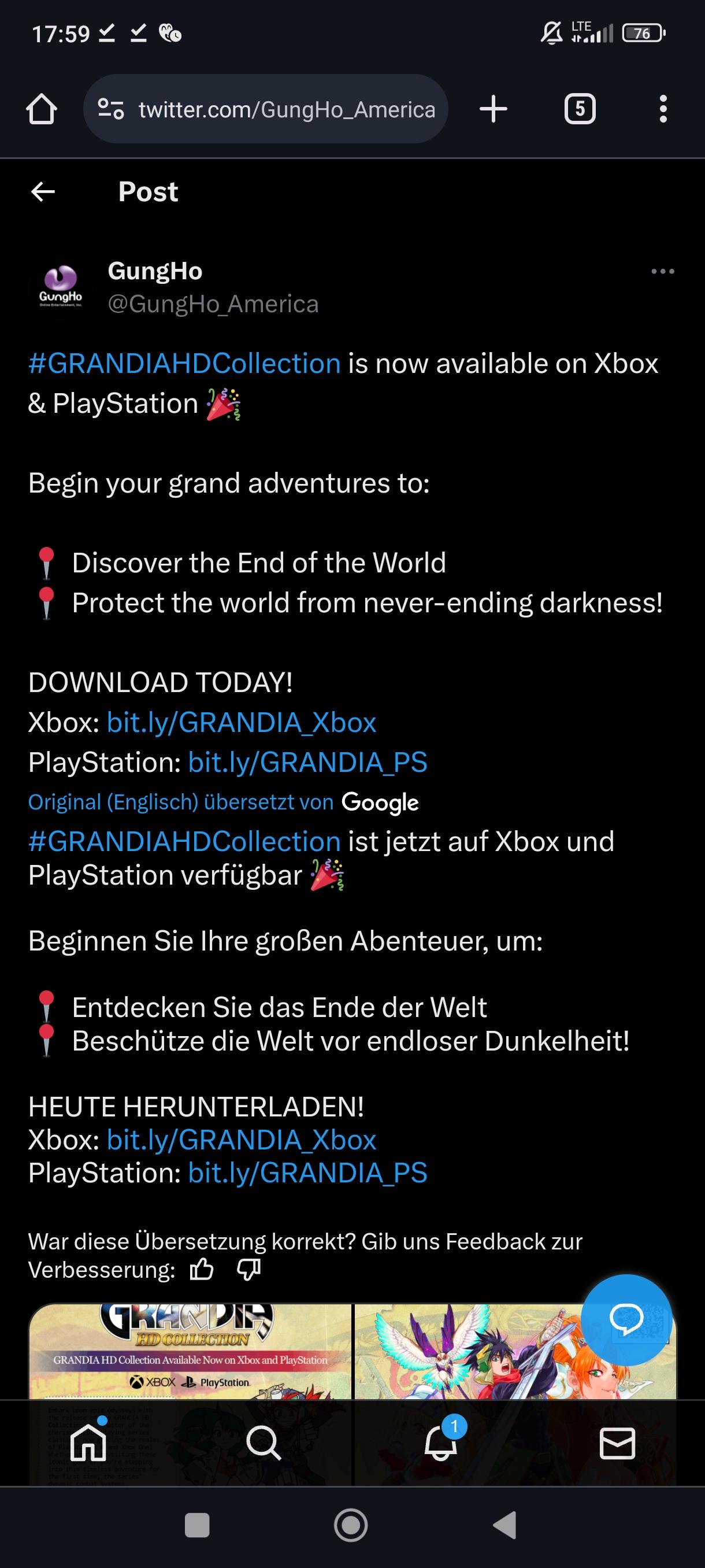Open the Notifications tab
Screen dimensions: 705x1568
tap(440, 1443)
